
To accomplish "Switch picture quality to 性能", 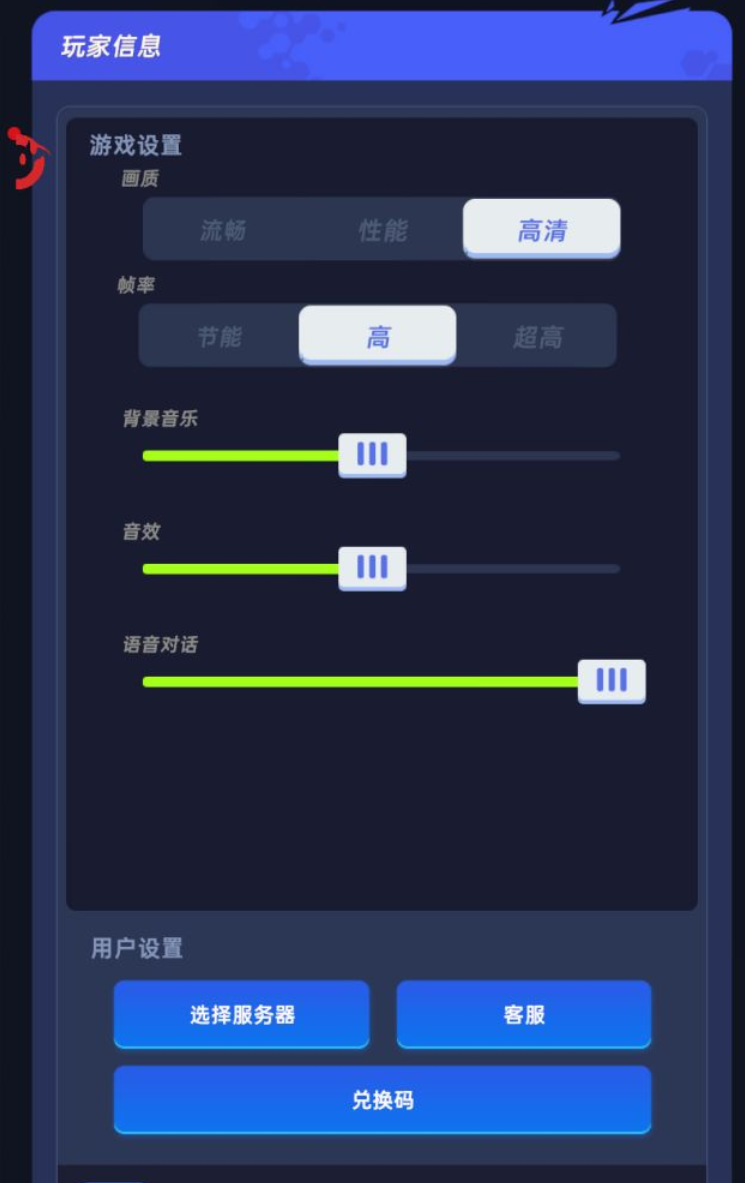I will coord(382,230).
